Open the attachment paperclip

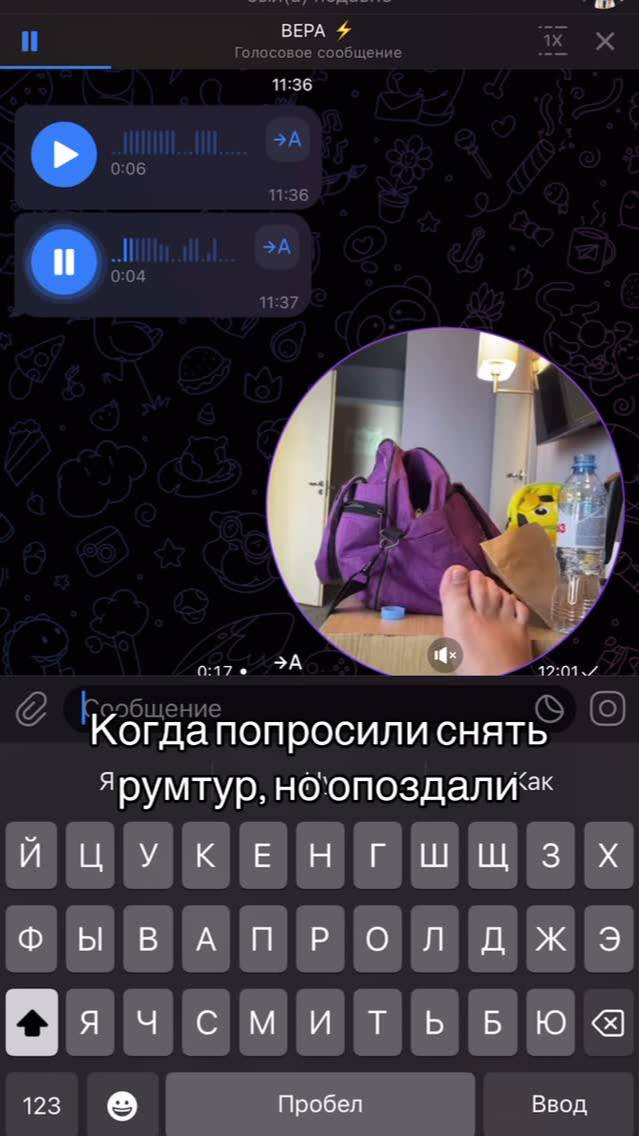pos(32,709)
